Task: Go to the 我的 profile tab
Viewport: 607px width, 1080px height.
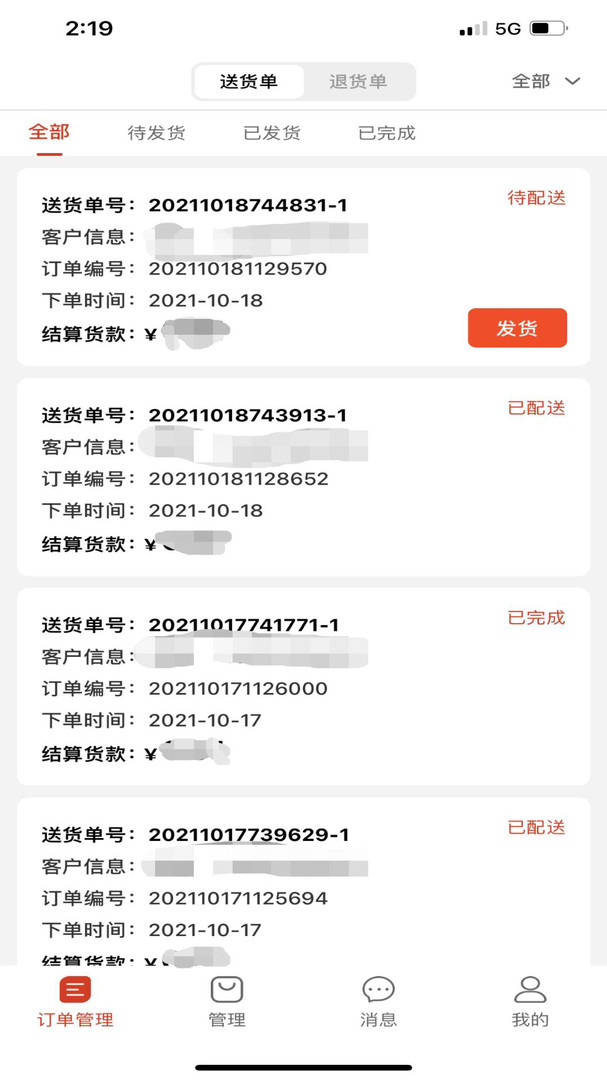Action: 530,1002
